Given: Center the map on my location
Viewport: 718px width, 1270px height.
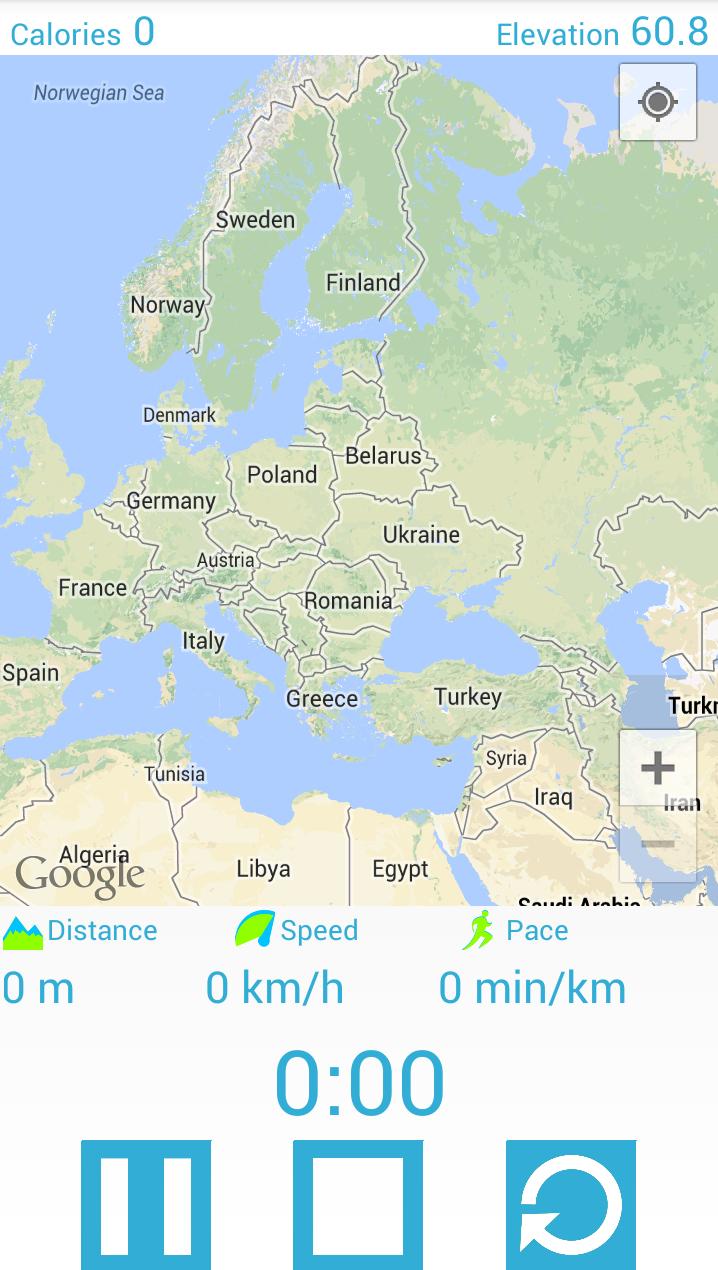Looking at the screenshot, I should click(657, 102).
